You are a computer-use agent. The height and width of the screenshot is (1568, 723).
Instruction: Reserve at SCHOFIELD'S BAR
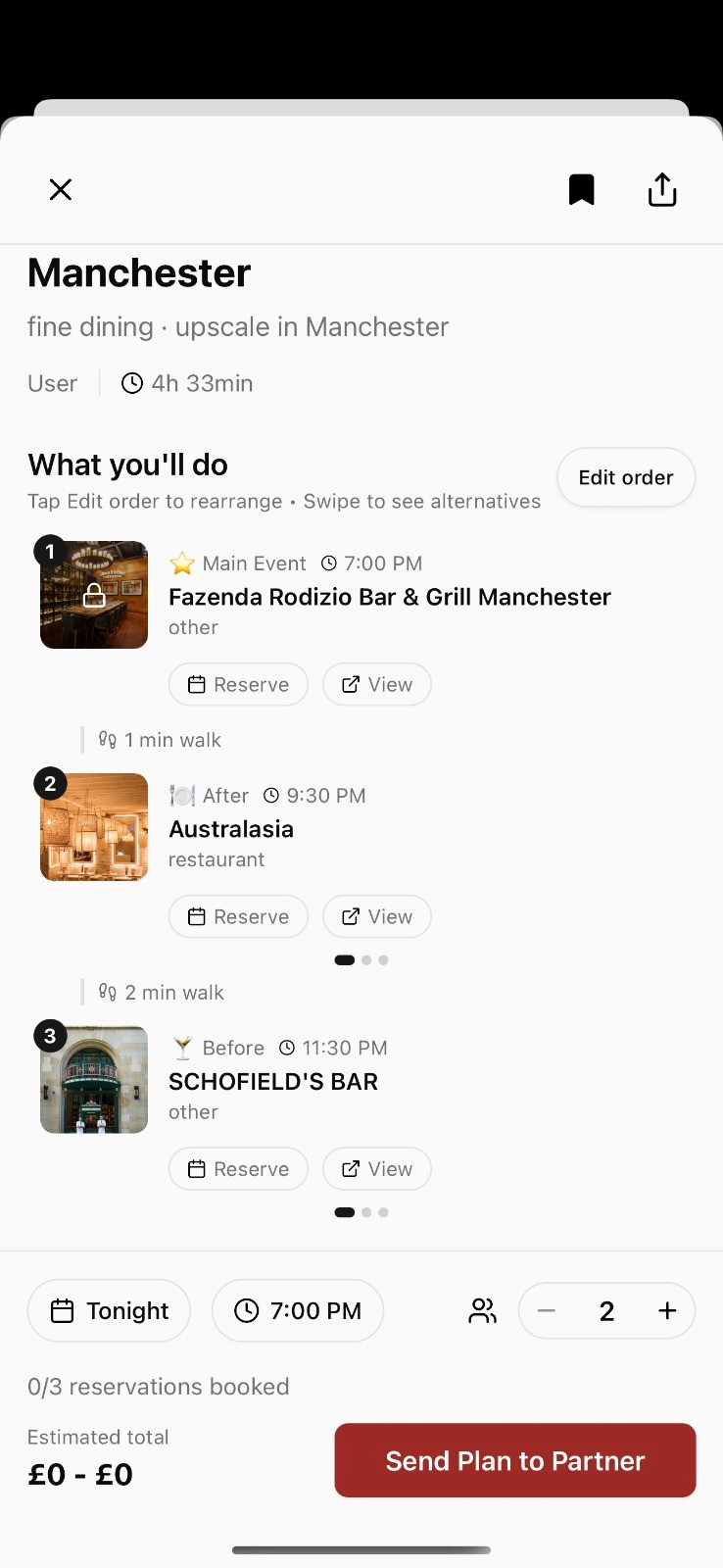[x=238, y=1169]
